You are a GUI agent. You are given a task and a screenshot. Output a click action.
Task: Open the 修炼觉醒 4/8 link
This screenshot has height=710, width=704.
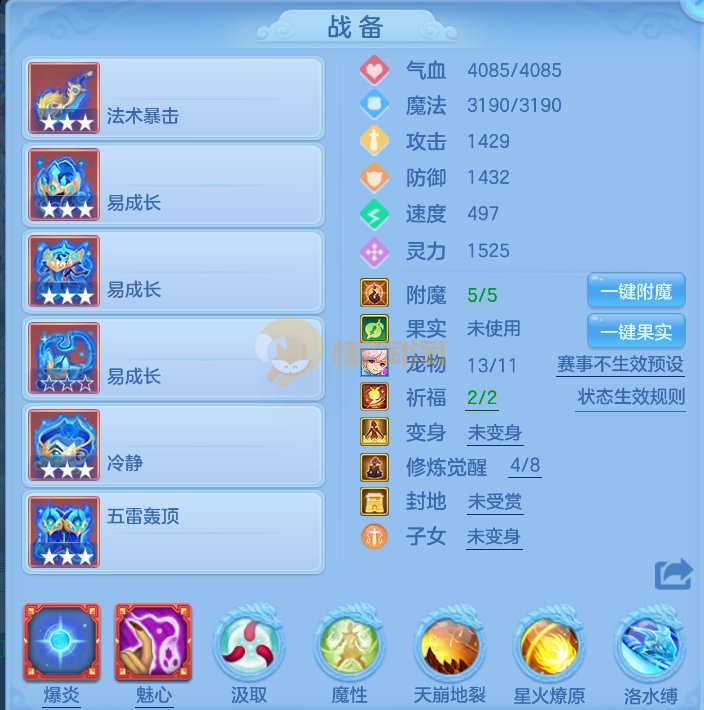[x=524, y=466]
